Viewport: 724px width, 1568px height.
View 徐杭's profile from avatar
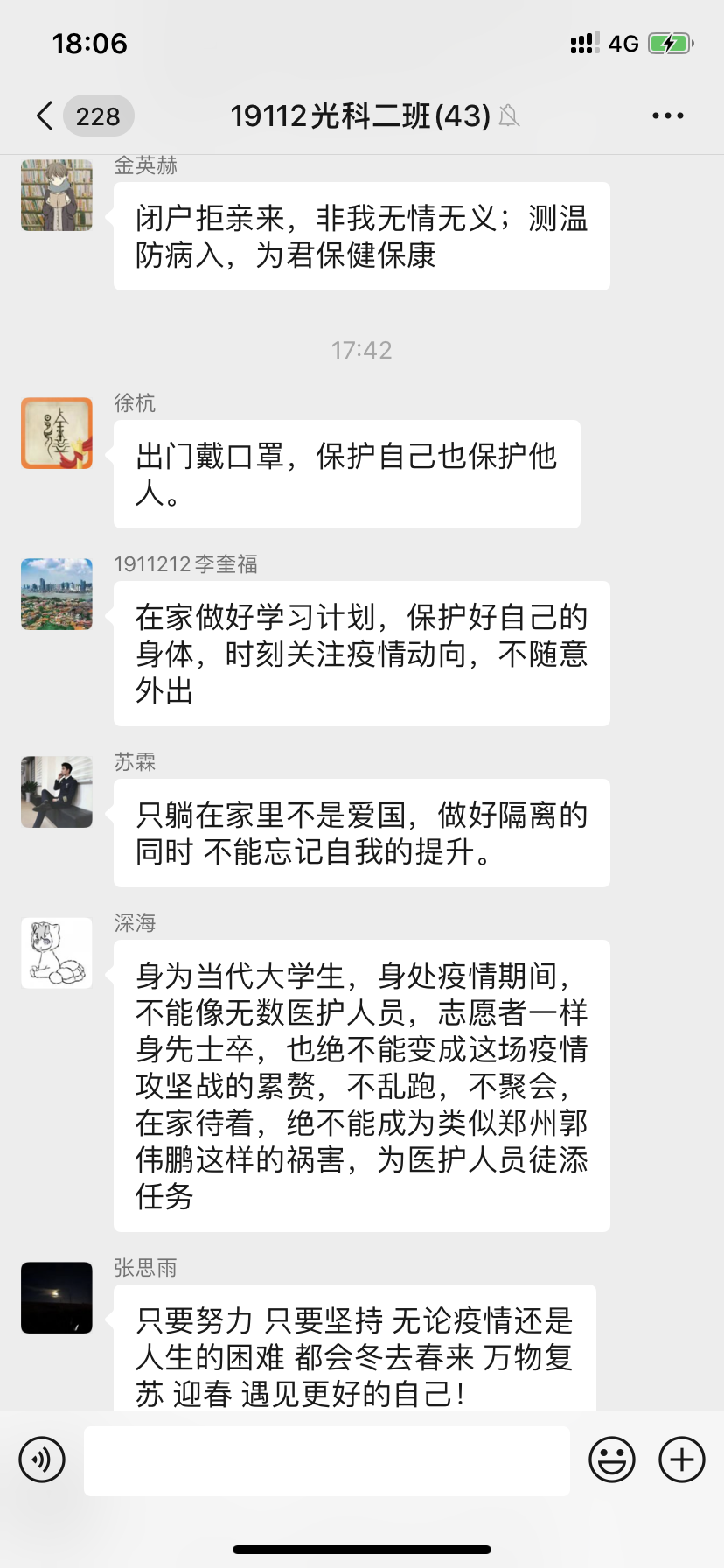click(x=57, y=433)
